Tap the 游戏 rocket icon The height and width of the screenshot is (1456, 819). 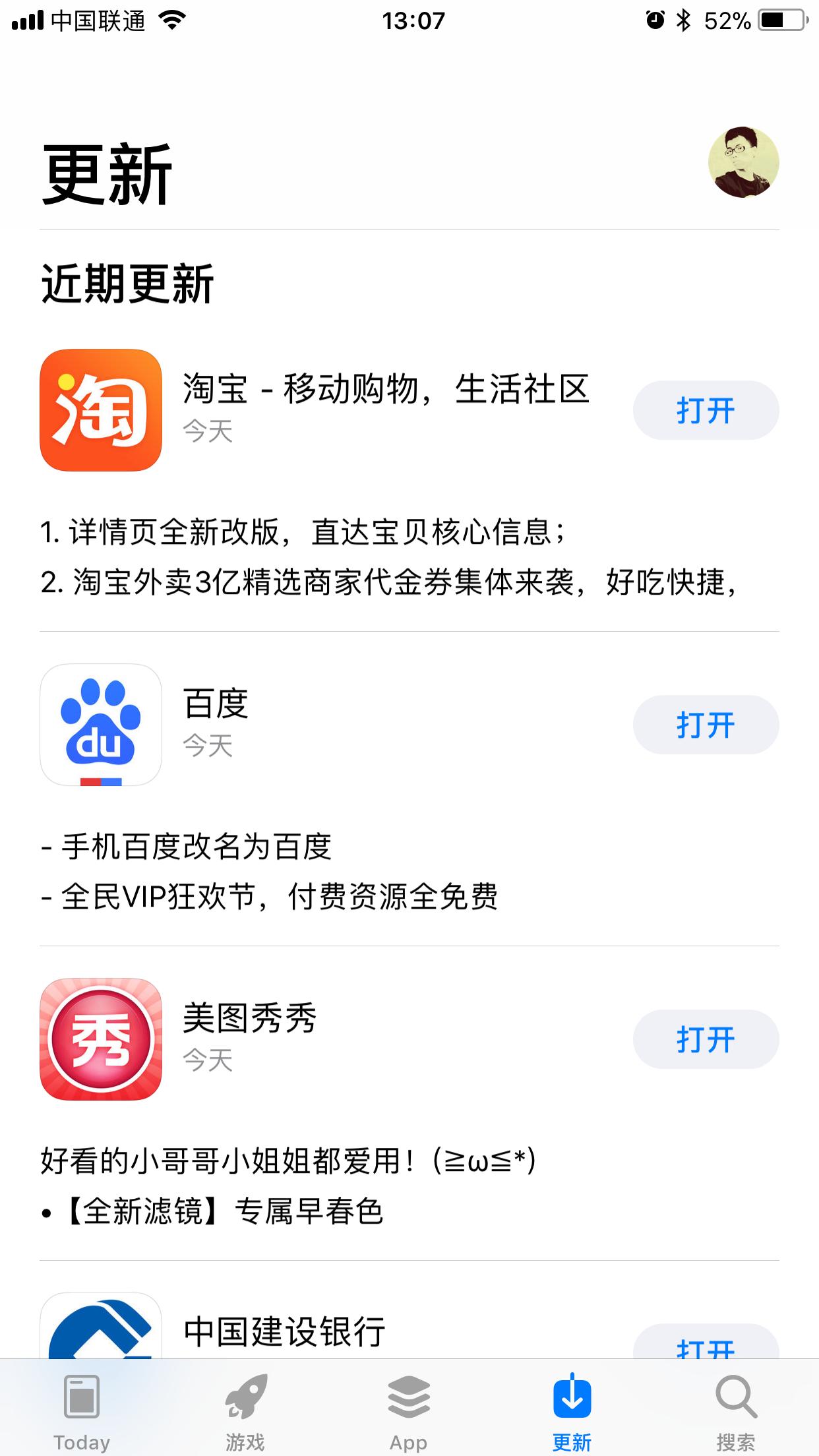pos(245,1396)
